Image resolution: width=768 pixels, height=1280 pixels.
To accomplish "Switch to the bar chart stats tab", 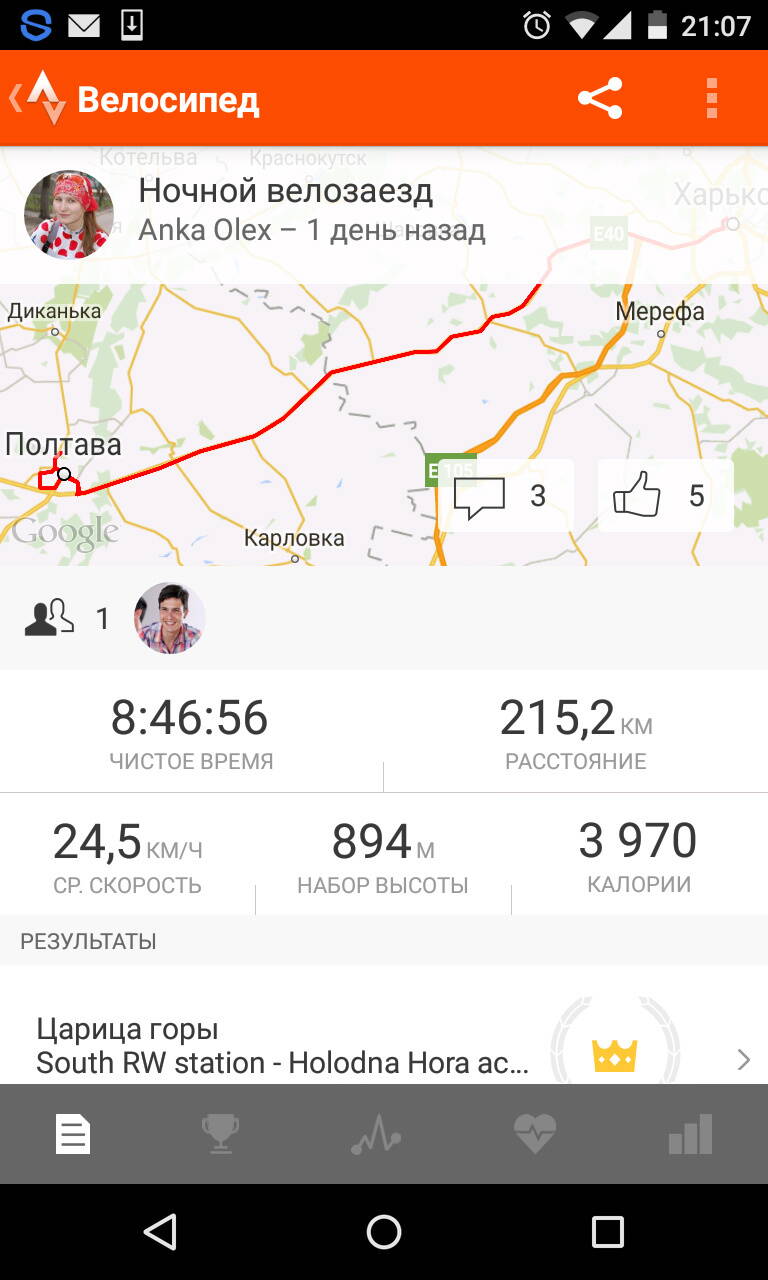I will click(x=690, y=1134).
